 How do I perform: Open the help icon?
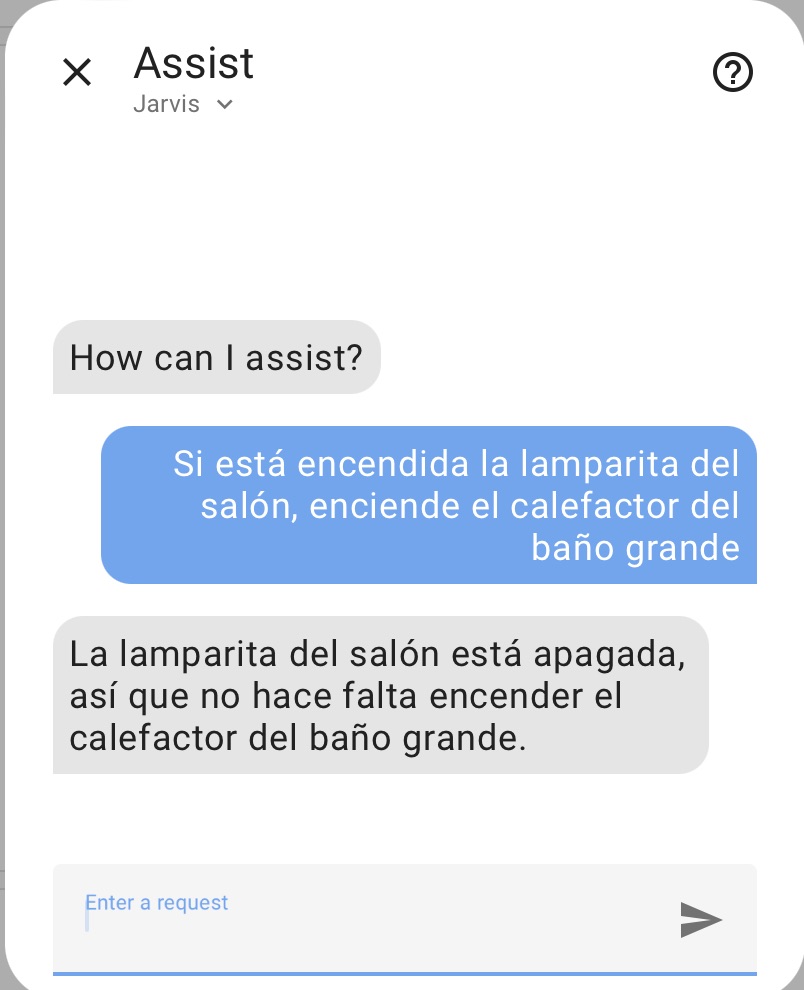coord(732,72)
